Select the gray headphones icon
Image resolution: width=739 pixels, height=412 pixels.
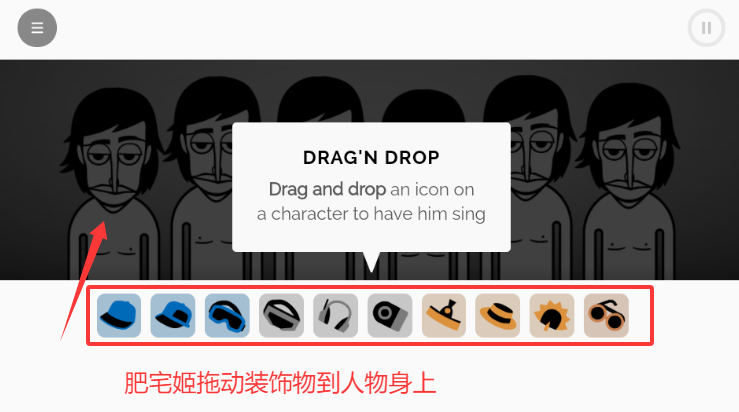click(x=335, y=315)
